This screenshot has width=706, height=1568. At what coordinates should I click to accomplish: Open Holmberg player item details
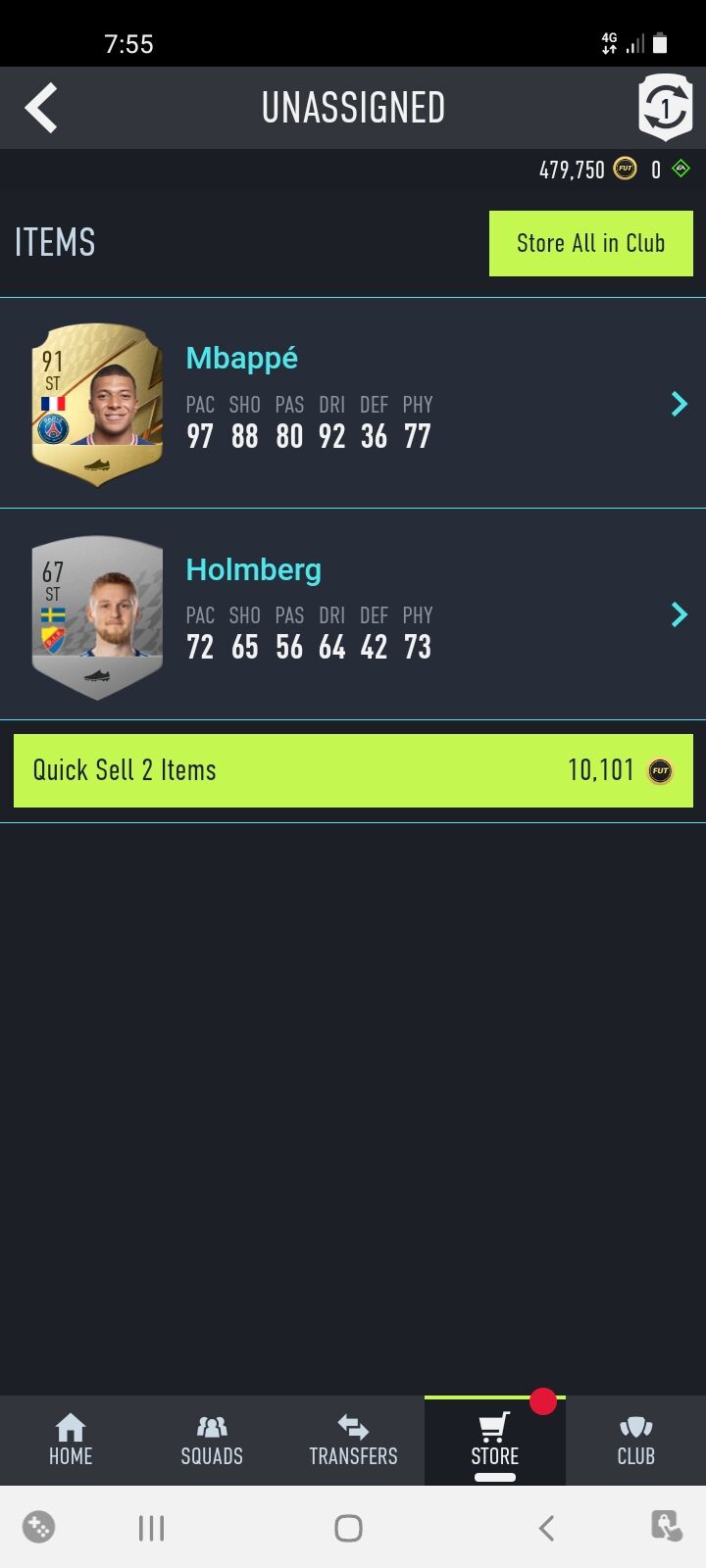[353, 614]
